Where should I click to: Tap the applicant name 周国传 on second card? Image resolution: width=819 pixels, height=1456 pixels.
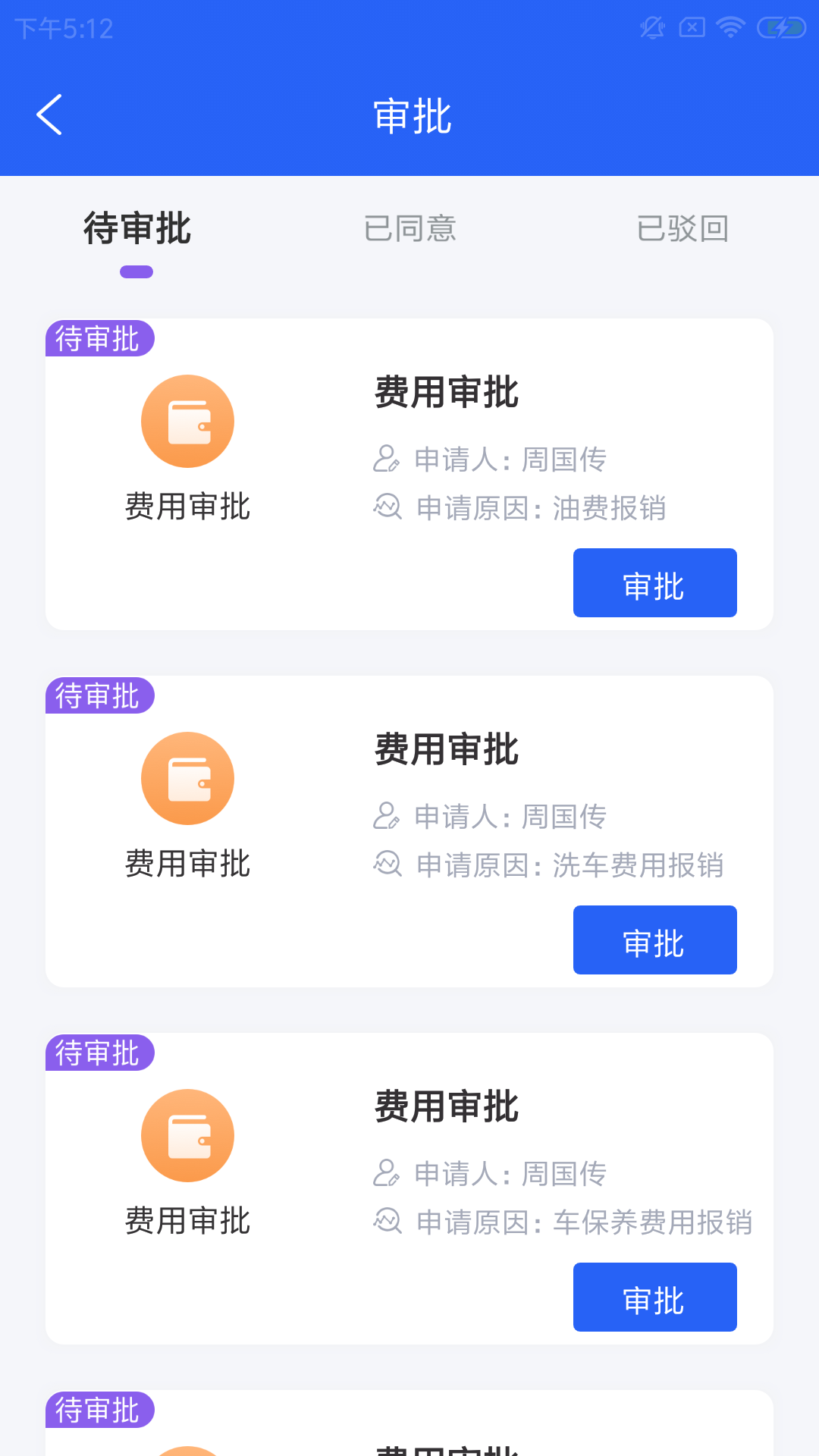(x=563, y=817)
